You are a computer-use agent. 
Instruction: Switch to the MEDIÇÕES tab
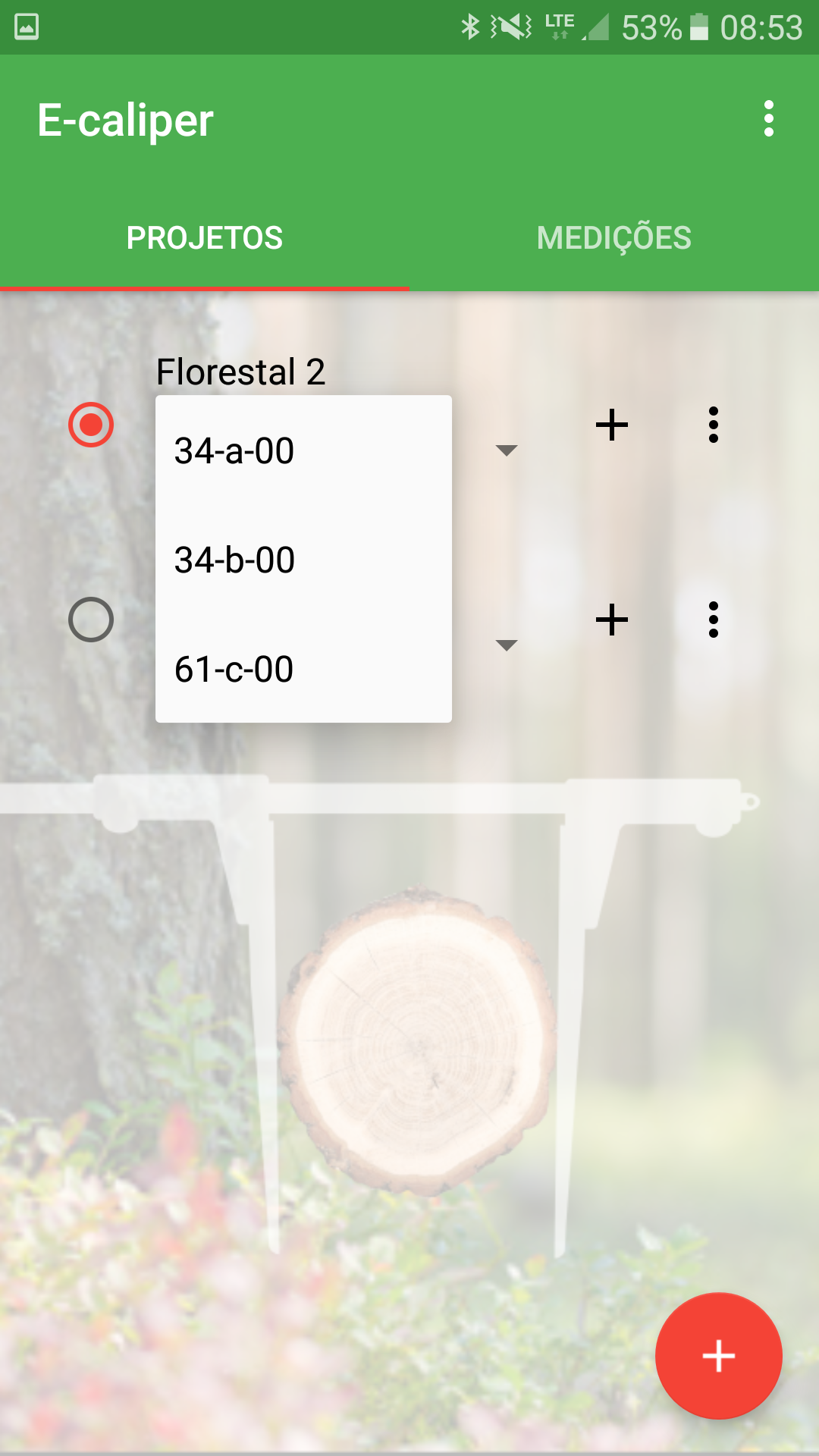coord(613,238)
